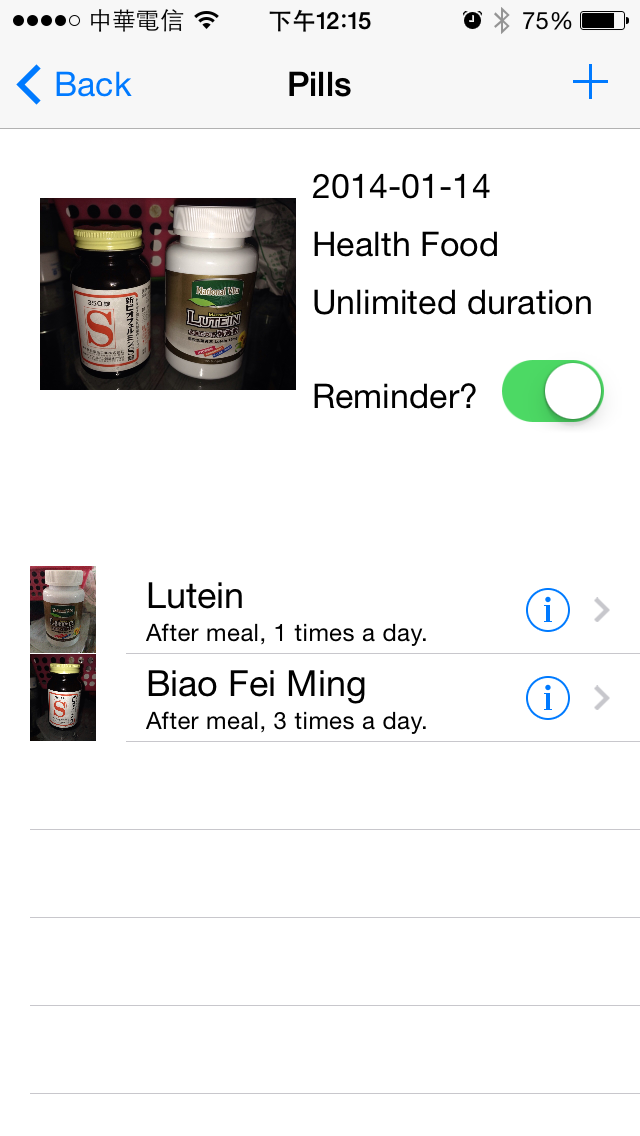Go back to the previous screen

pos(74,85)
